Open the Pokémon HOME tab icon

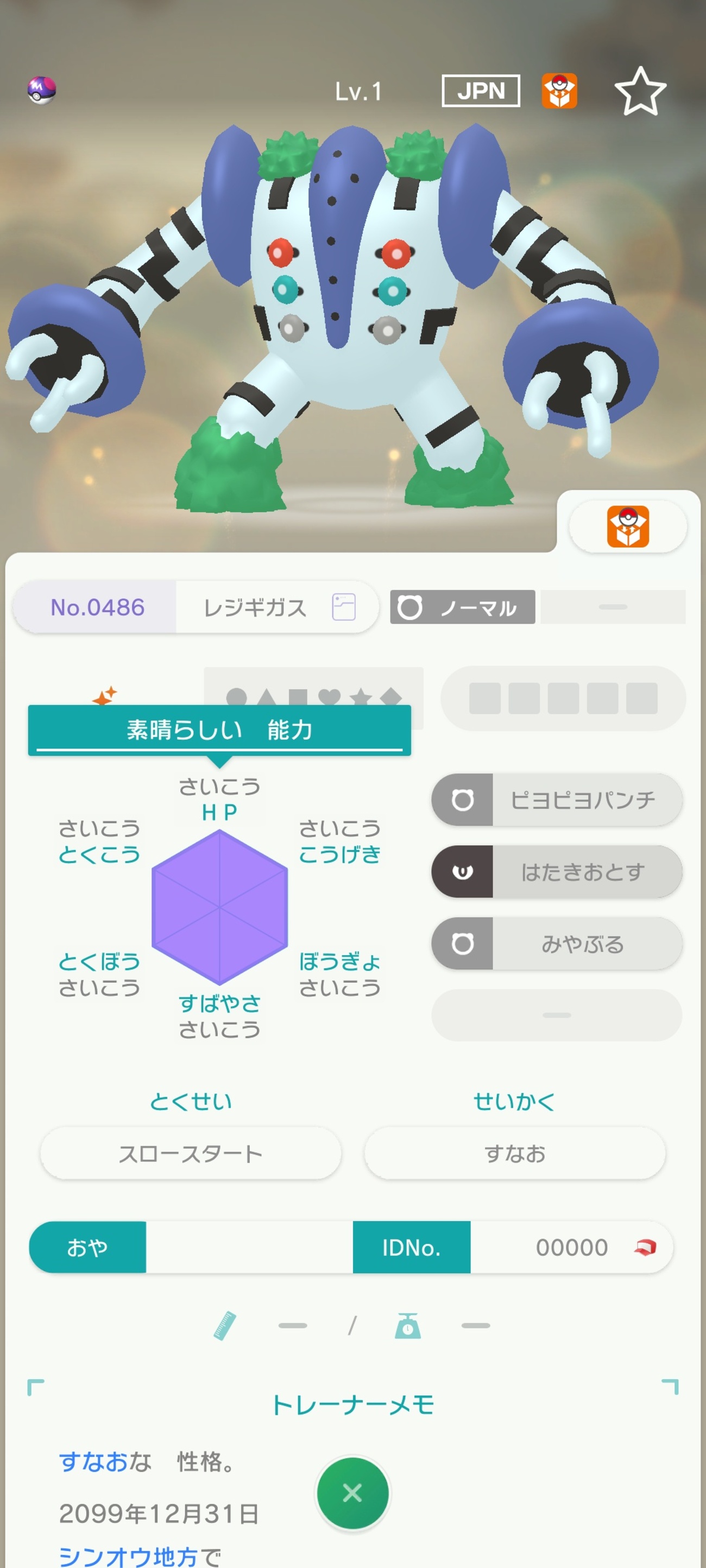(627, 526)
